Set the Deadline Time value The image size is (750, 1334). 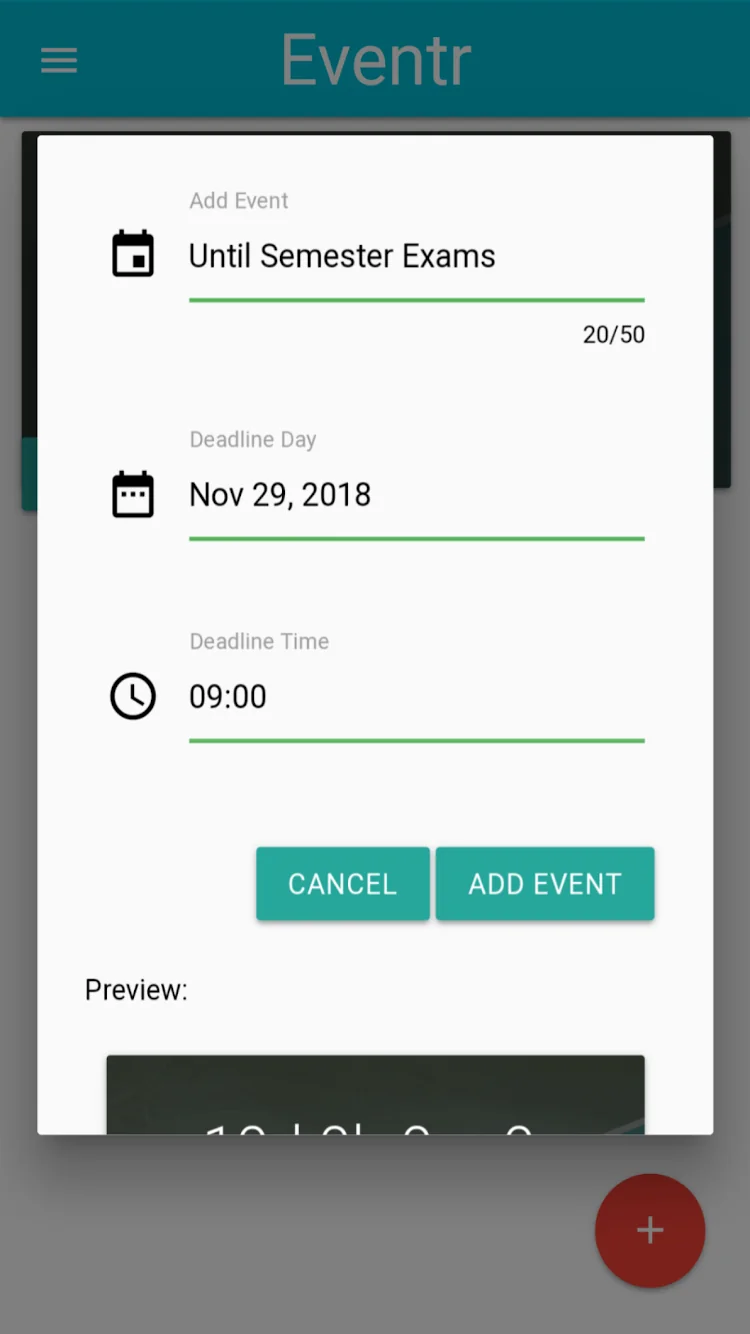415,697
